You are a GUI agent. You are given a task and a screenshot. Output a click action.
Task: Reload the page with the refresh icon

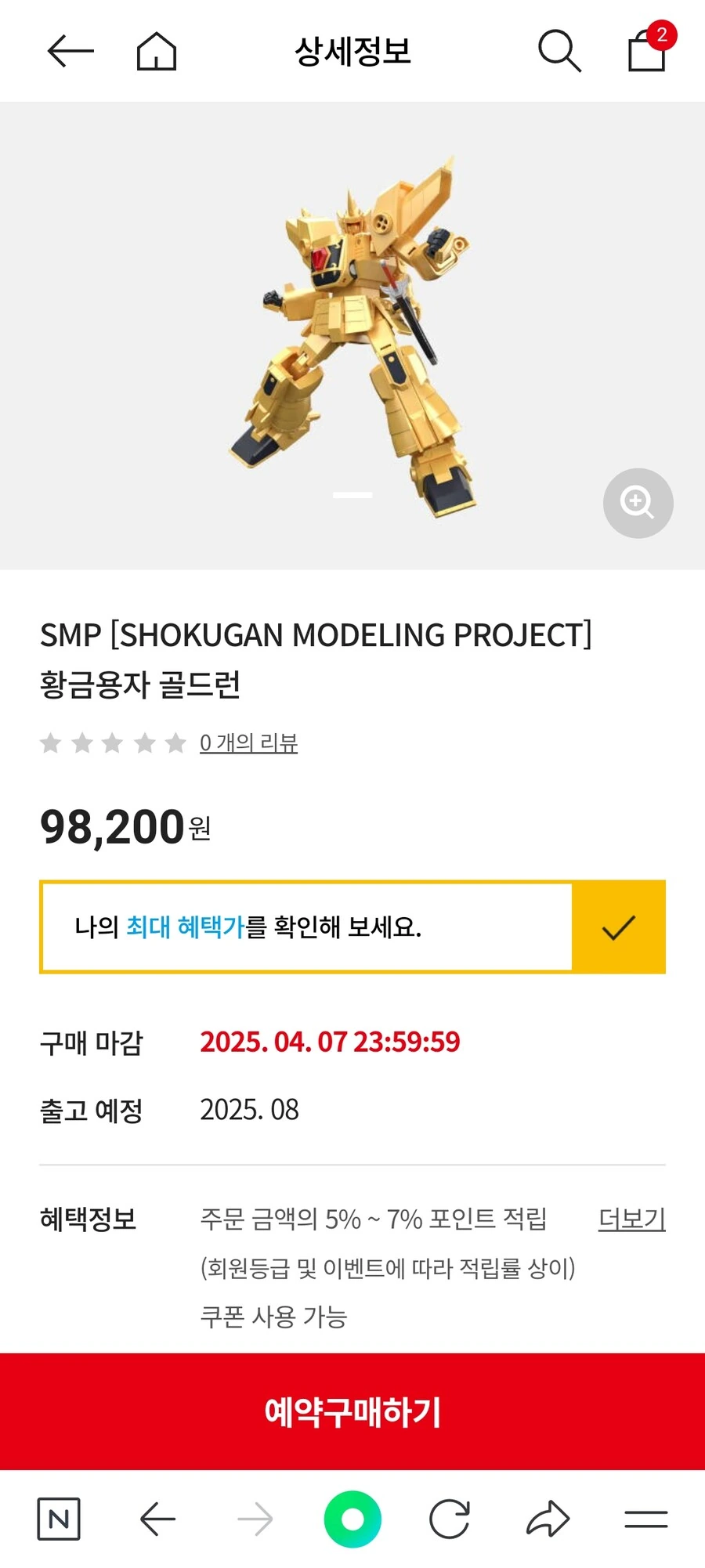coord(450,1519)
